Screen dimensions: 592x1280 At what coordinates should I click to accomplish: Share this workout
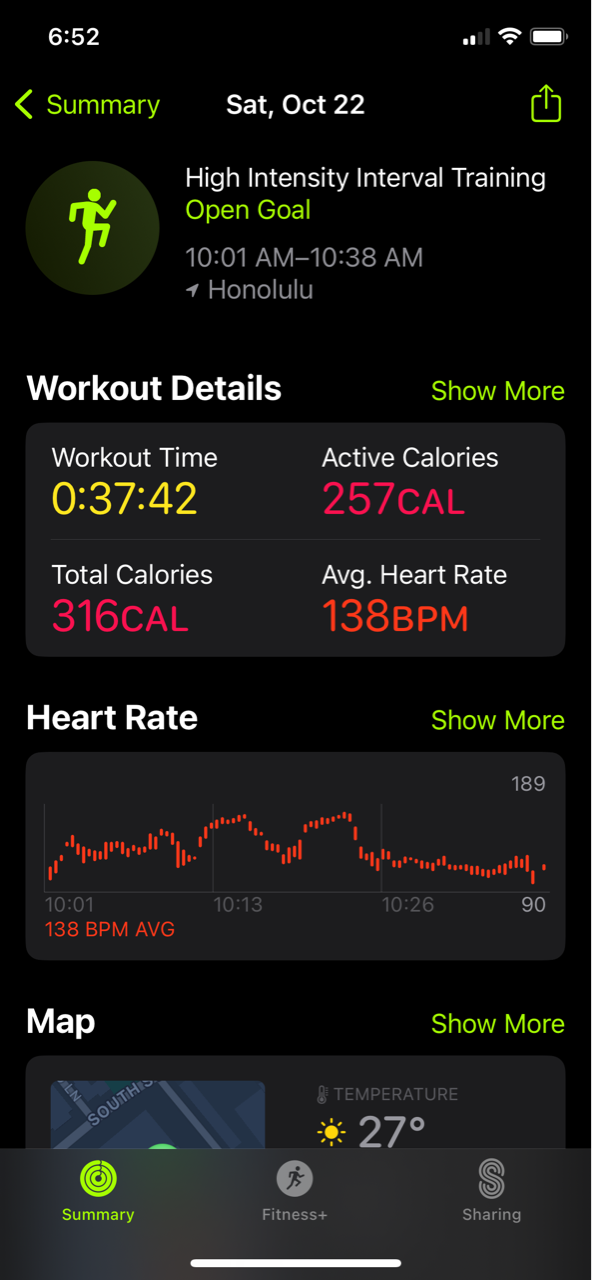coord(546,104)
